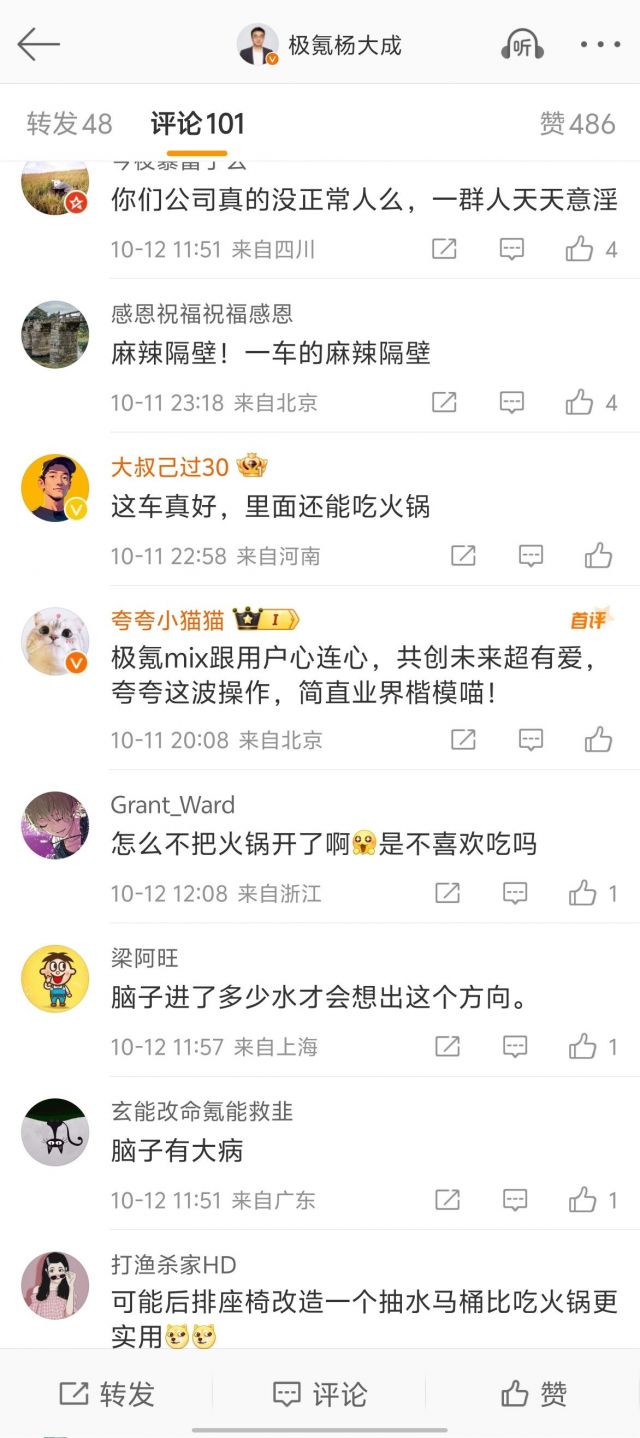Tap the bottom 转发 button
The image size is (640, 1438).
[x=107, y=1394]
